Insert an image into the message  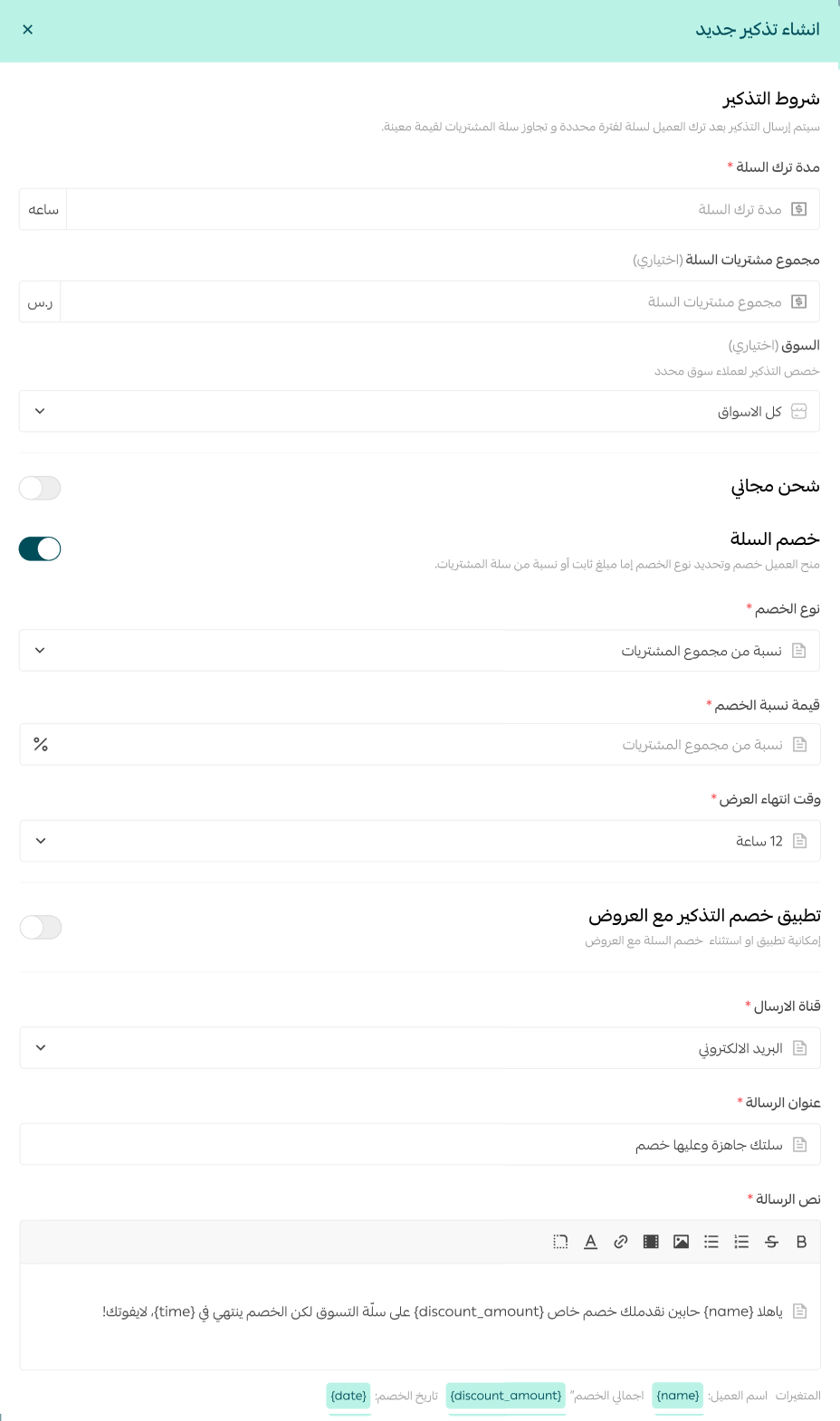click(681, 1241)
